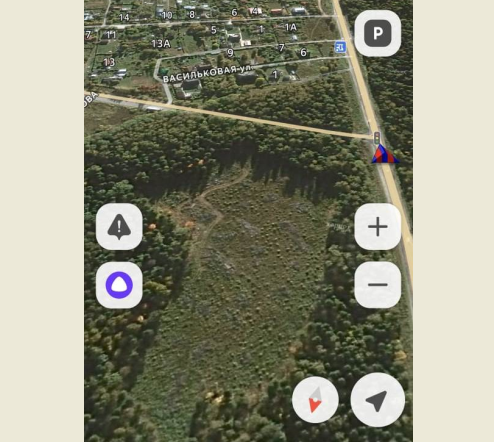Select the bus stop icon on the map
This screenshot has height=442, width=494.
(340, 47)
